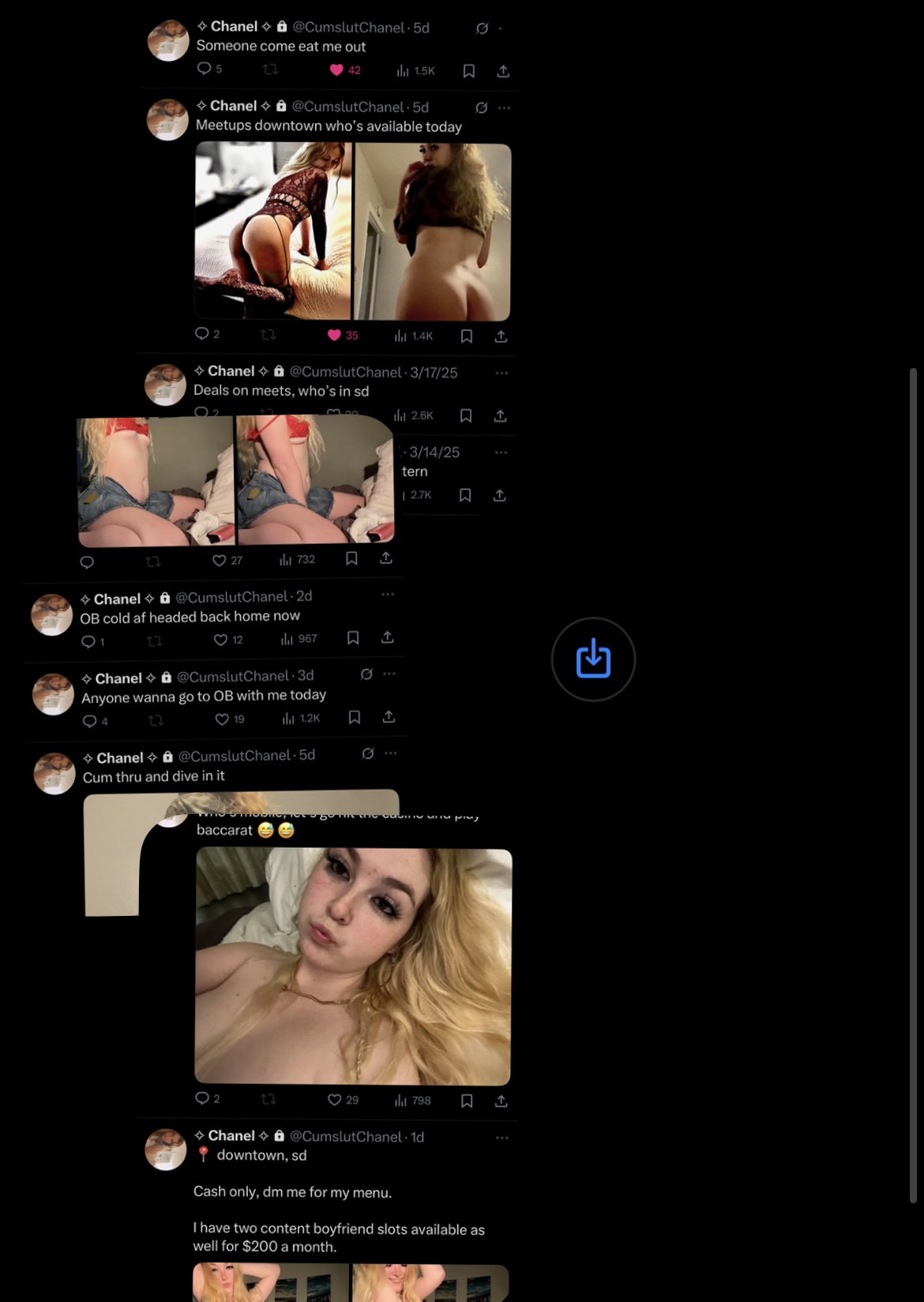Tap the round download button

[x=593, y=659]
